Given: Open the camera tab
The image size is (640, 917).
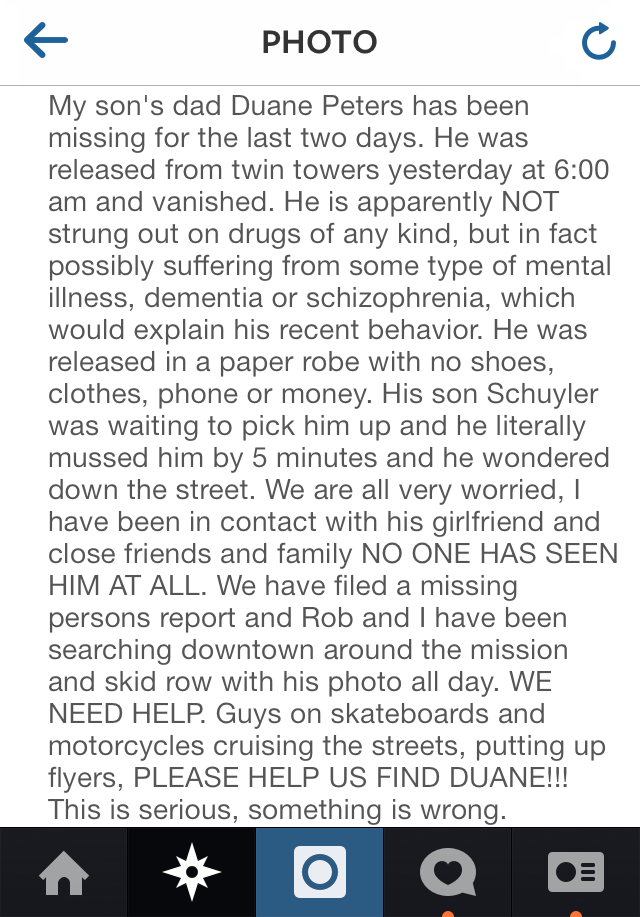Looking at the screenshot, I should point(320,872).
